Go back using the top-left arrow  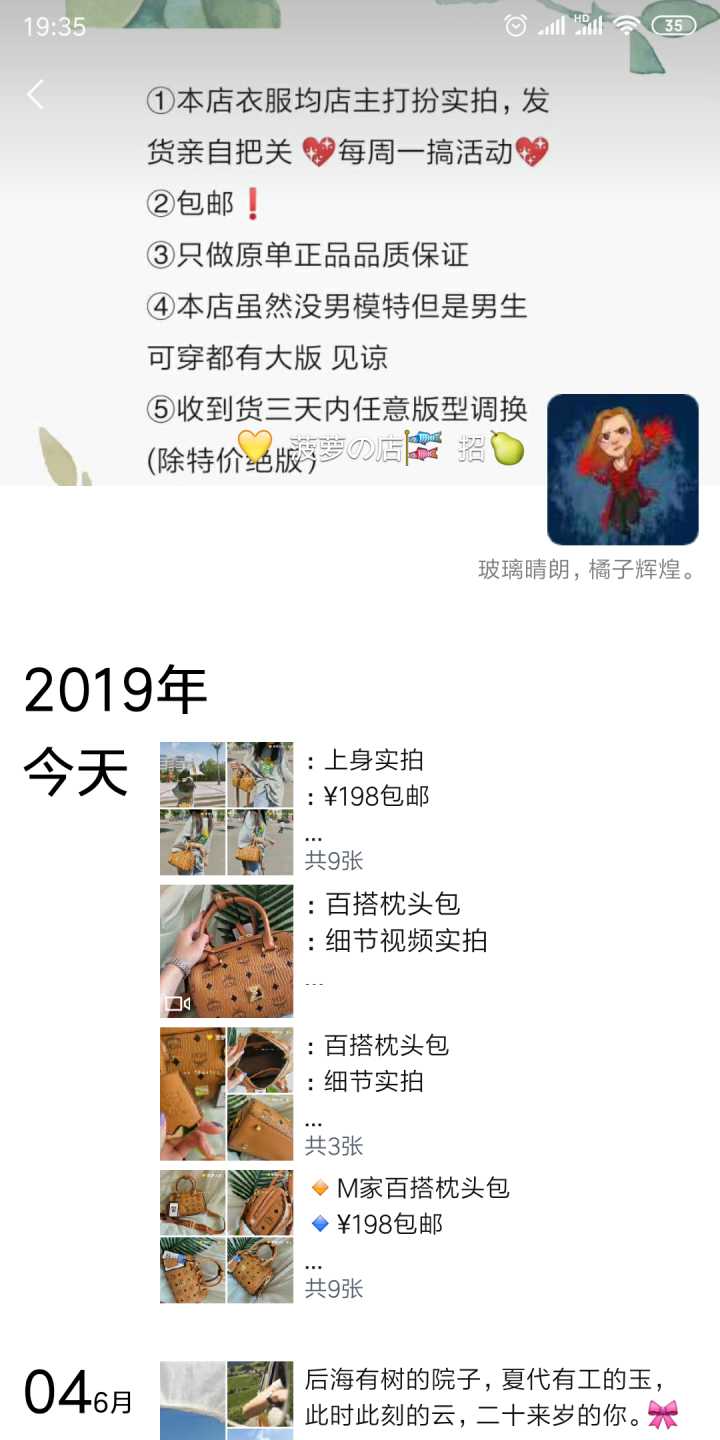click(x=36, y=95)
